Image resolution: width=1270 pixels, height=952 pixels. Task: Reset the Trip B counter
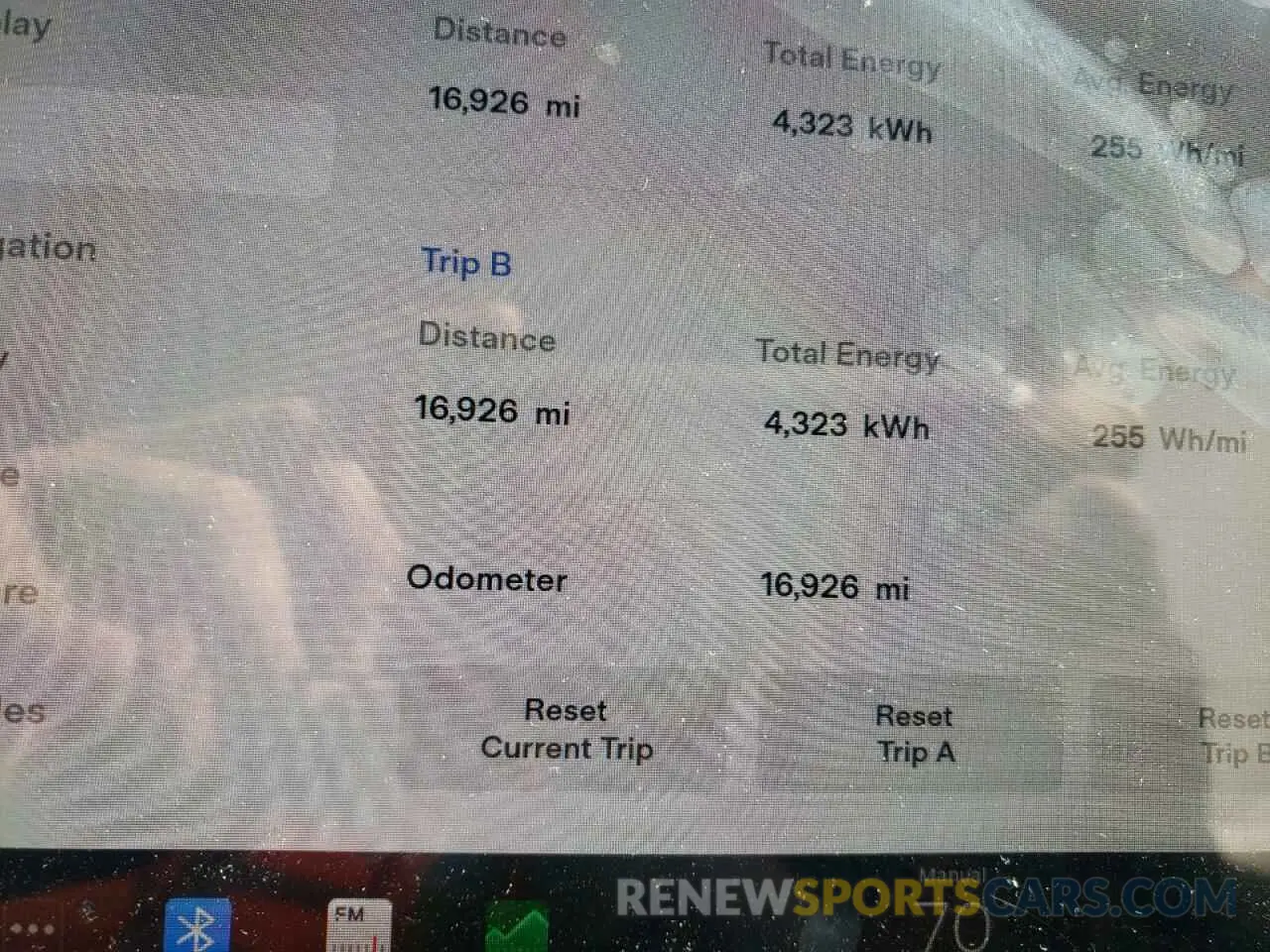coord(1230,736)
